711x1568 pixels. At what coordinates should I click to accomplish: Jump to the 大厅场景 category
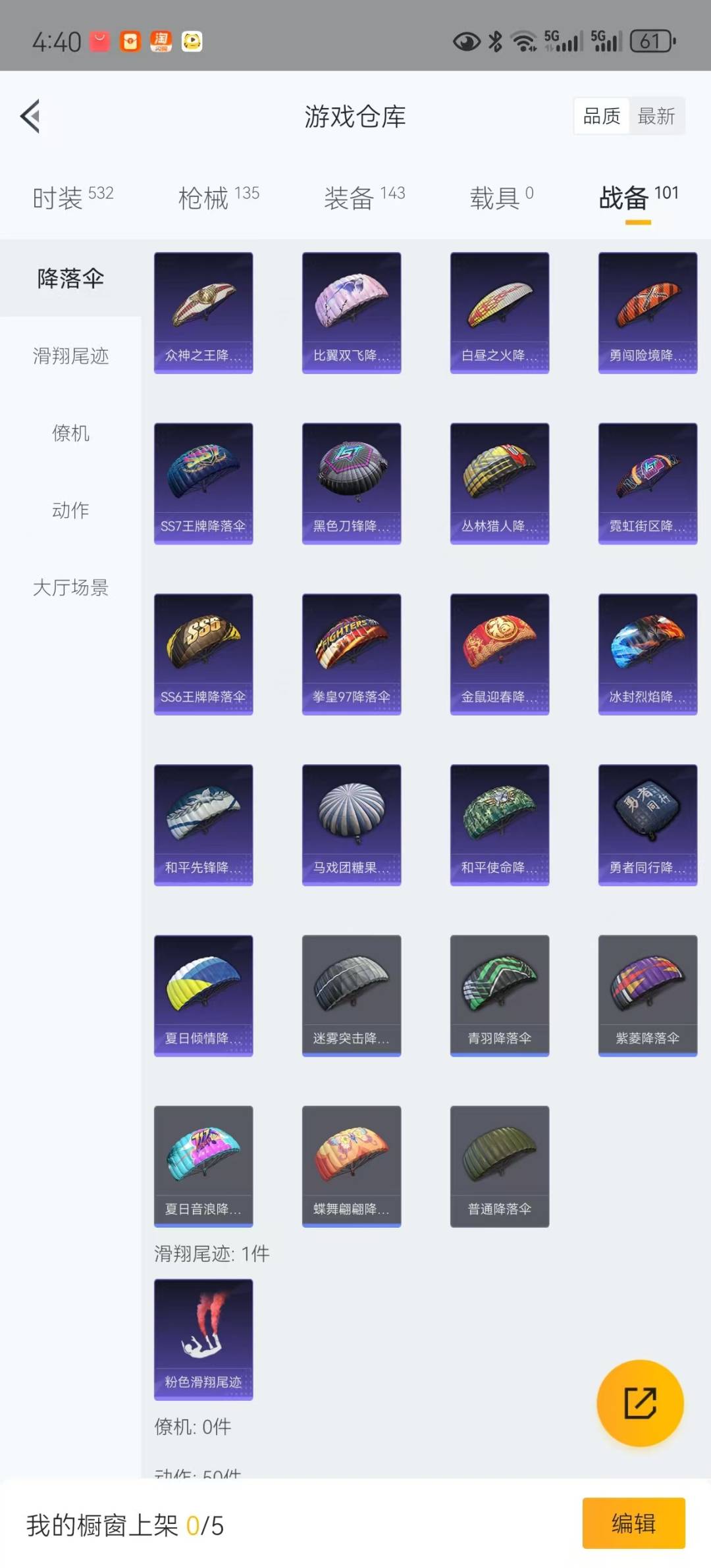[70, 587]
